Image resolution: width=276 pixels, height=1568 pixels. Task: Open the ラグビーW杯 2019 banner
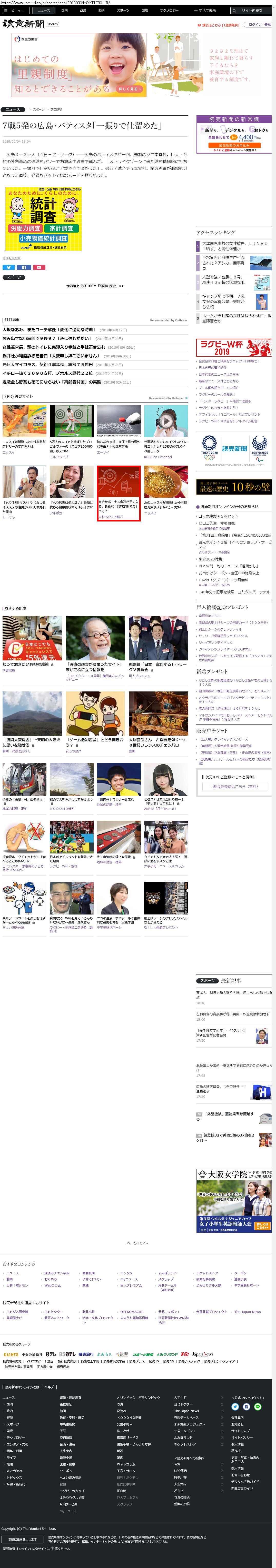(234, 348)
